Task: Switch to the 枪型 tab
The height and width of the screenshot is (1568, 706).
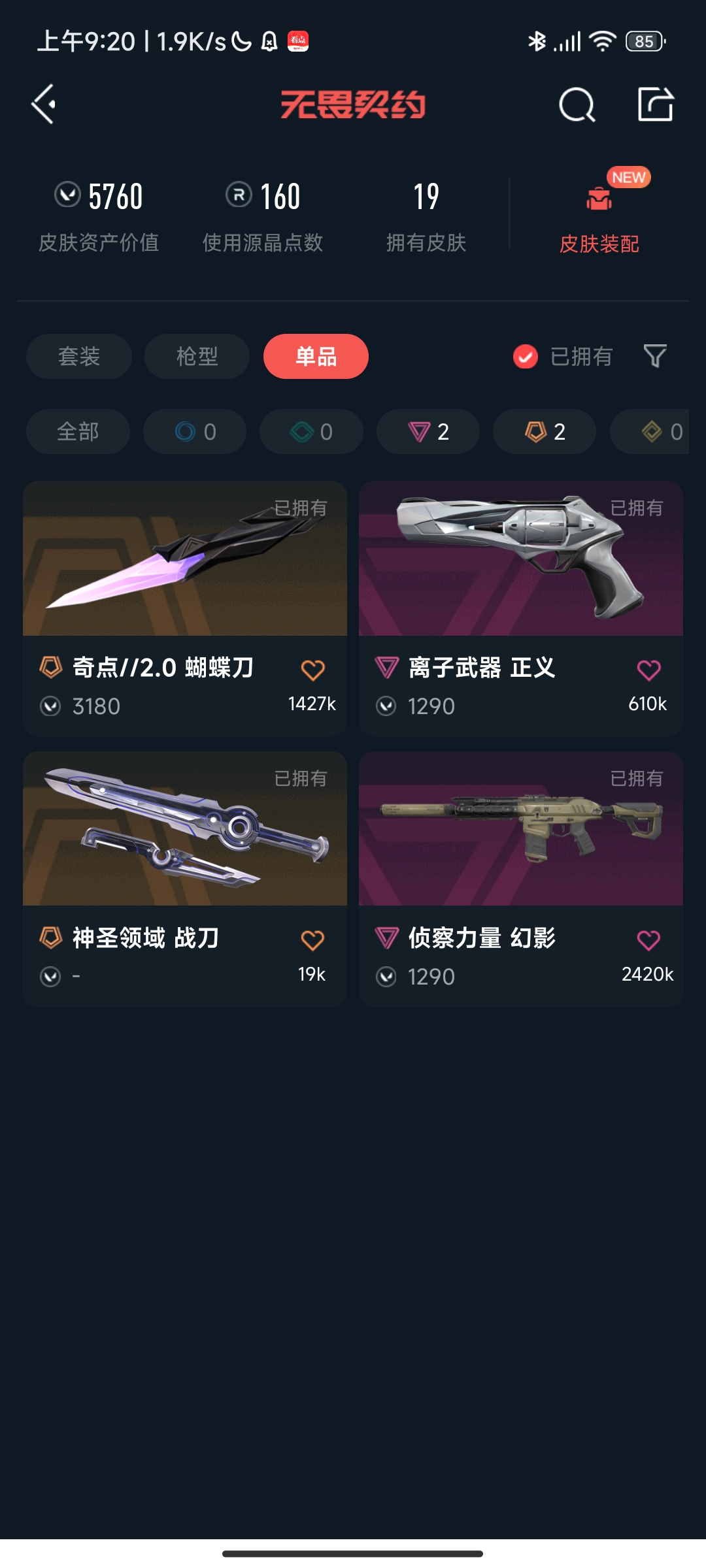Action: [x=197, y=356]
